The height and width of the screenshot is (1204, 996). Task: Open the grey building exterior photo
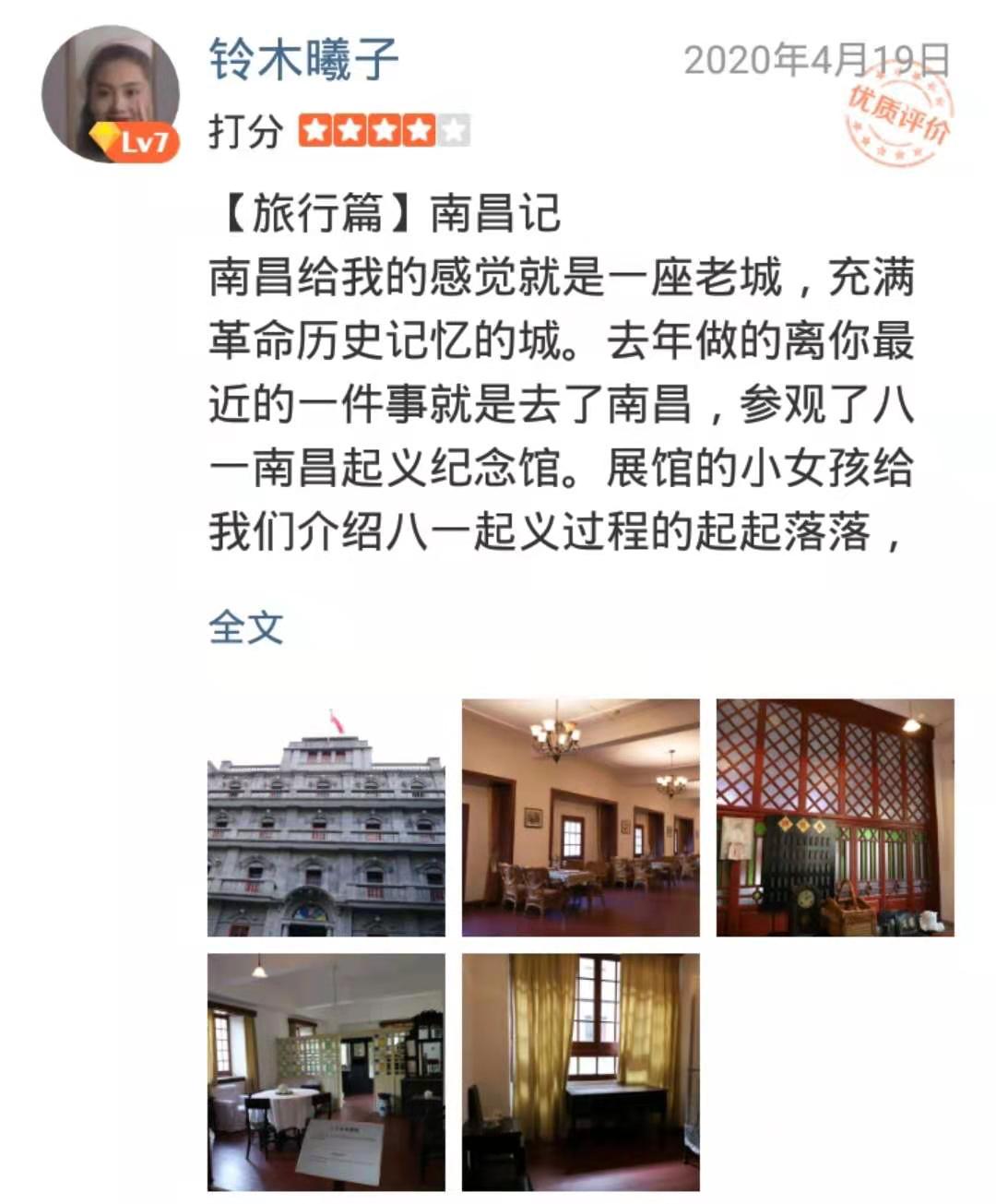click(x=326, y=817)
